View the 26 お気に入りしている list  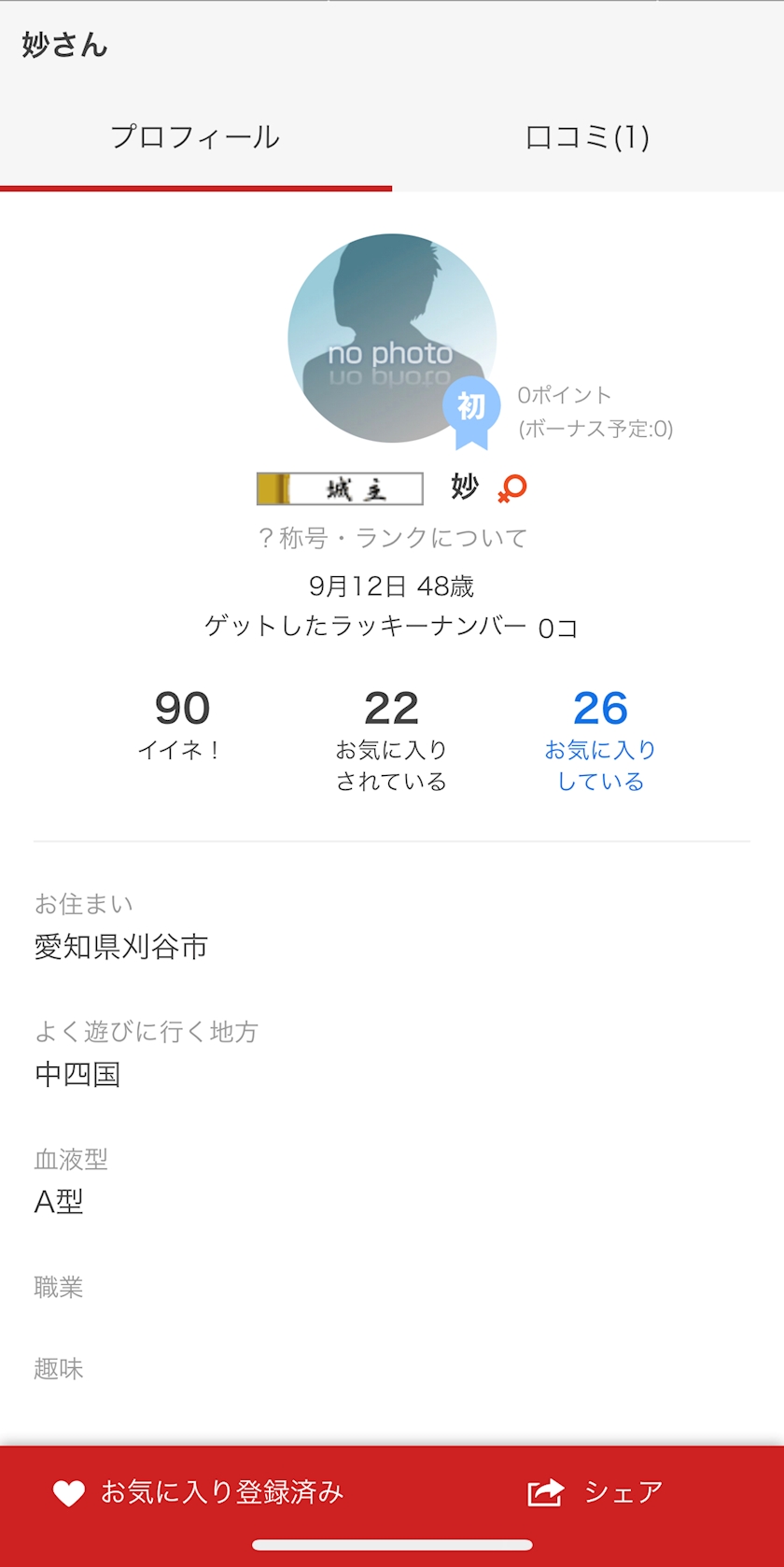pos(600,738)
